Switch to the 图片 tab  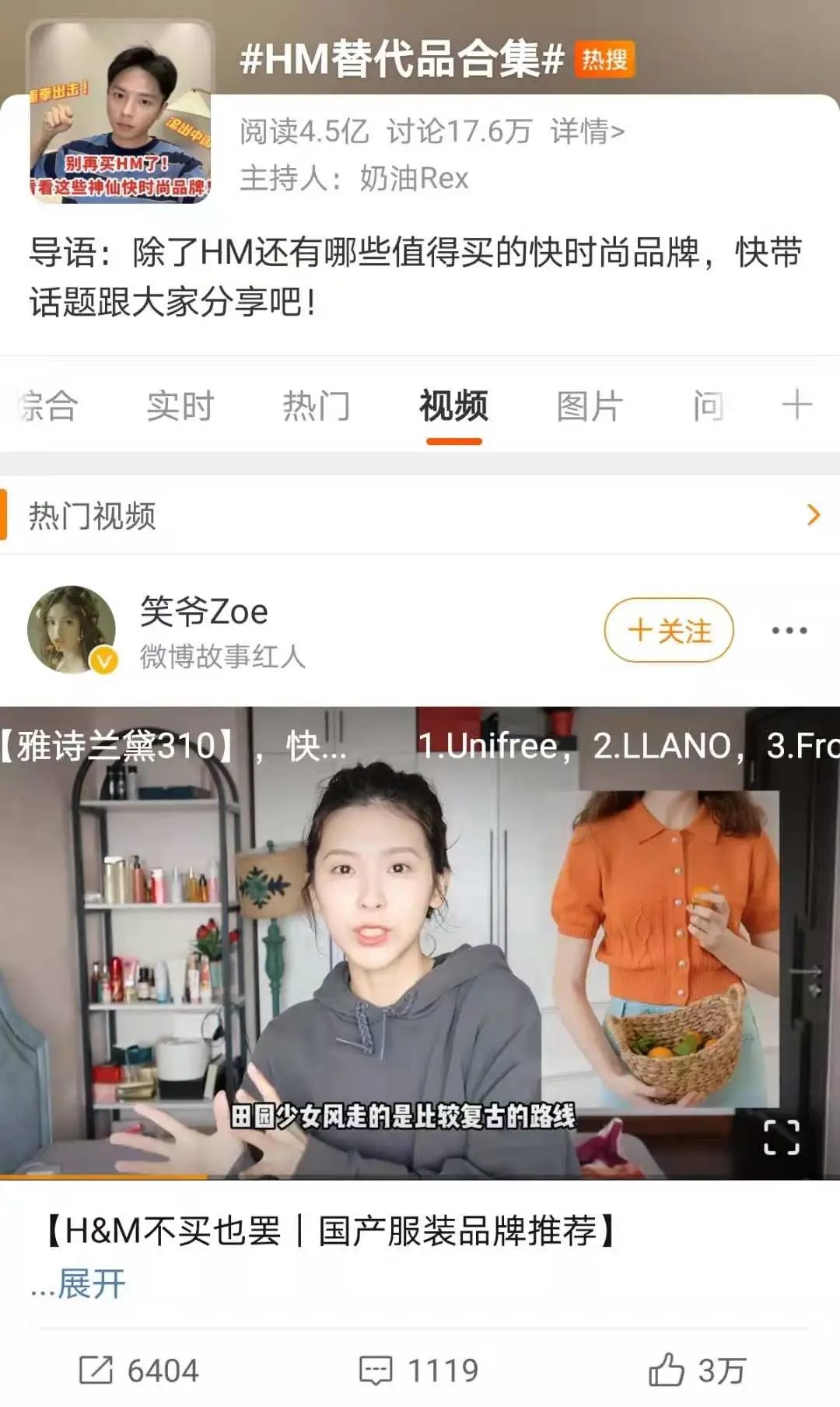pyautogui.click(x=587, y=406)
